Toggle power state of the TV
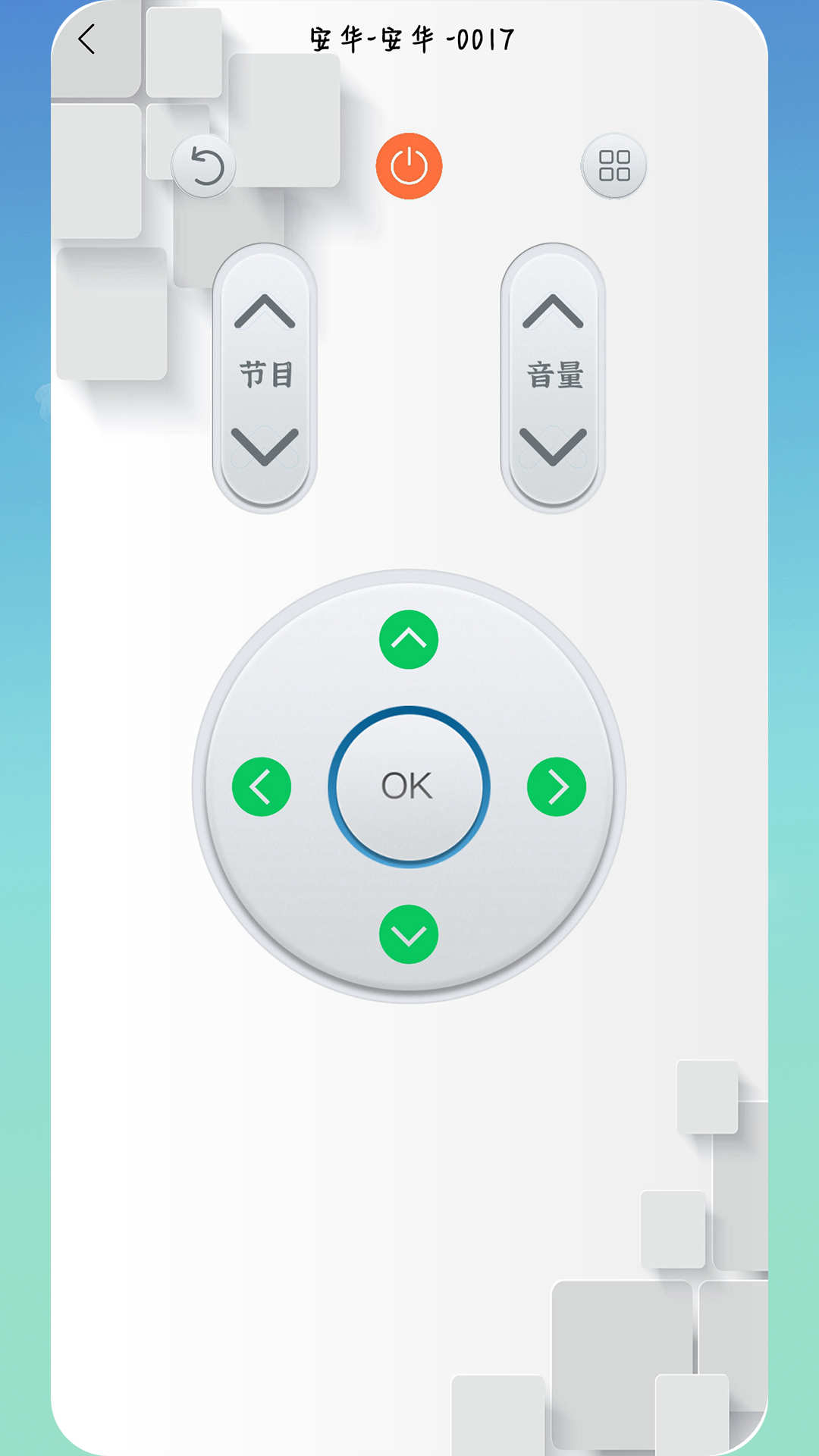Image resolution: width=819 pixels, height=1456 pixels. click(x=409, y=165)
